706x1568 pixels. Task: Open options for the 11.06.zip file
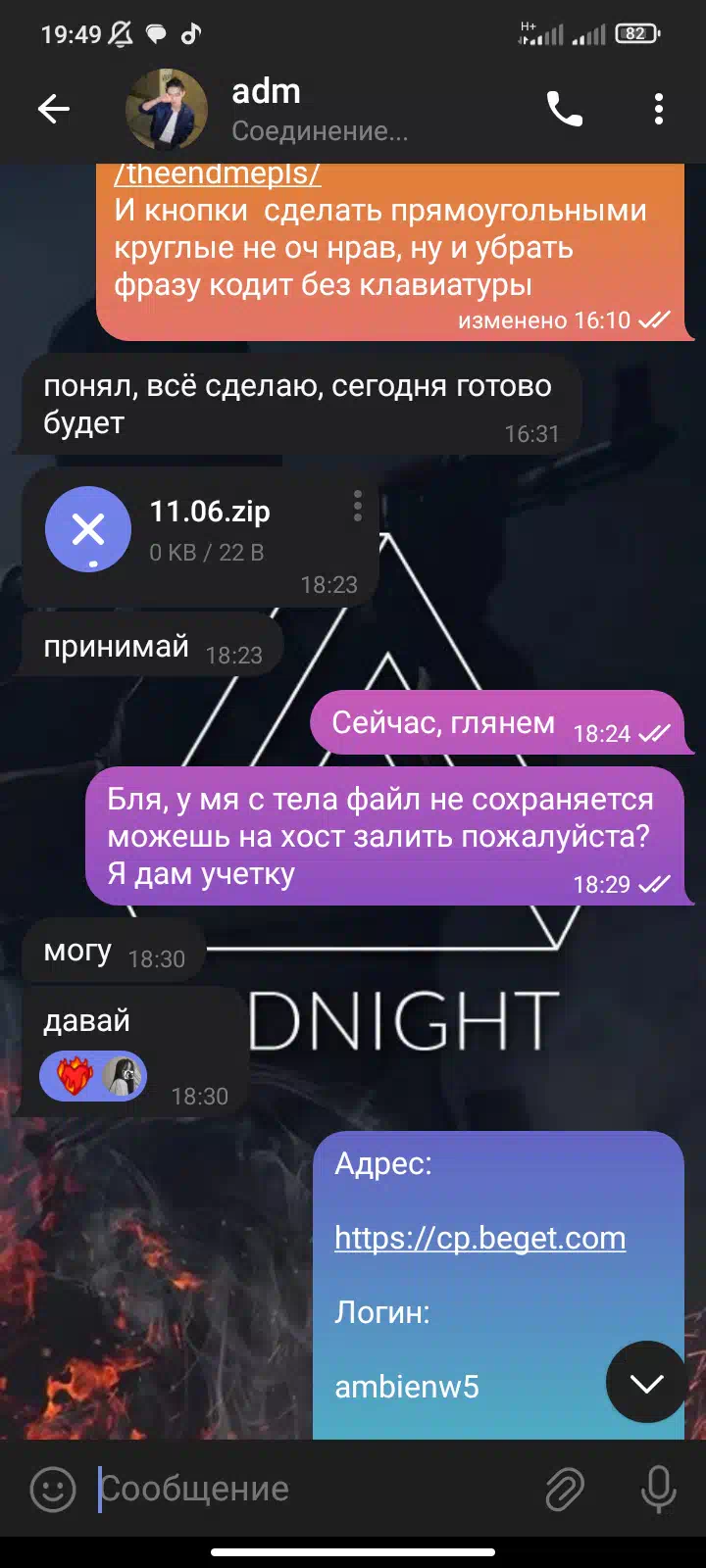pyautogui.click(x=358, y=507)
